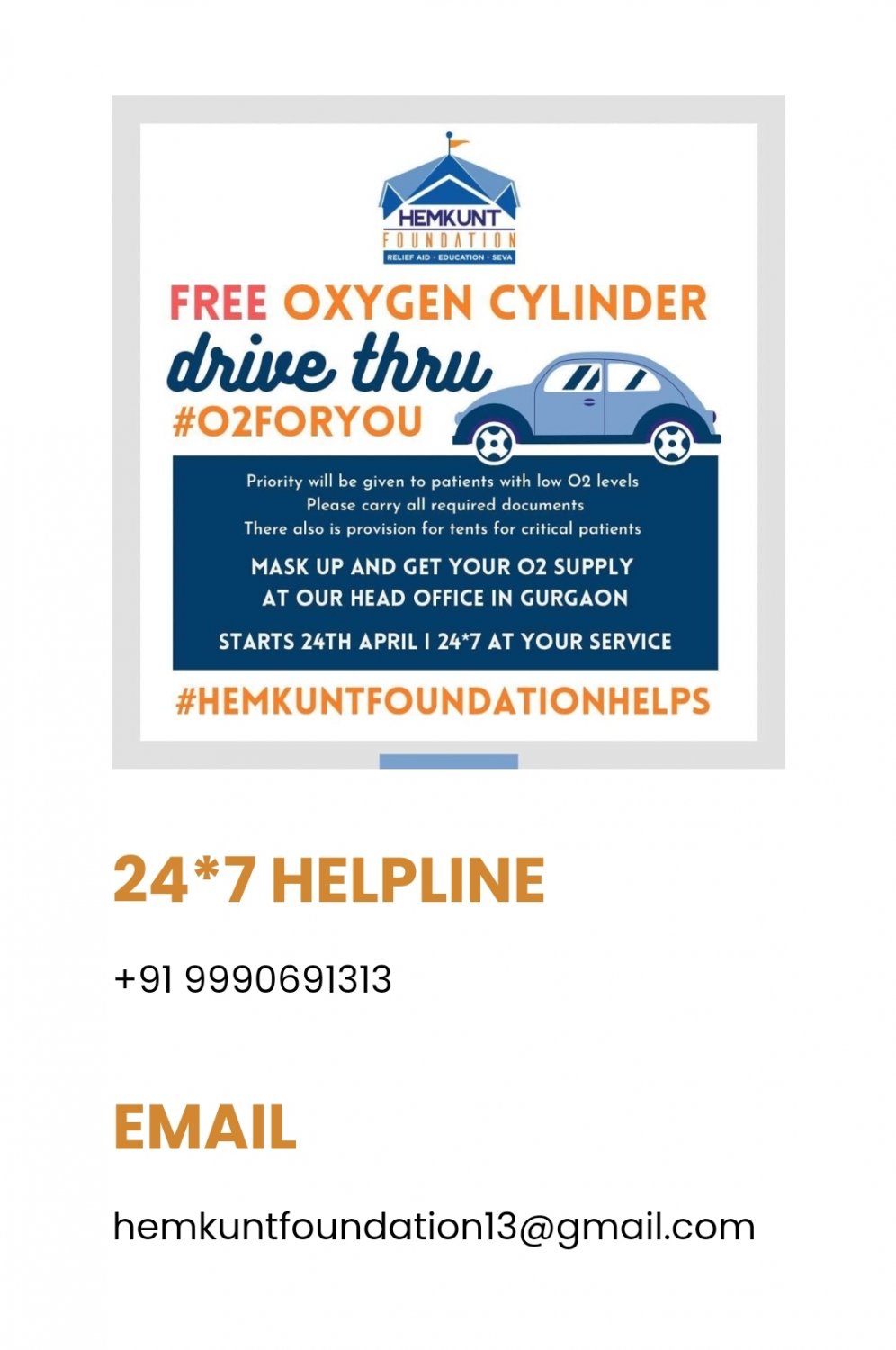Viewport: 896px width, 1350px height.
Task: Email hemkuntfoundation13@gmail.com
Action: click(x=434, y=1227)
